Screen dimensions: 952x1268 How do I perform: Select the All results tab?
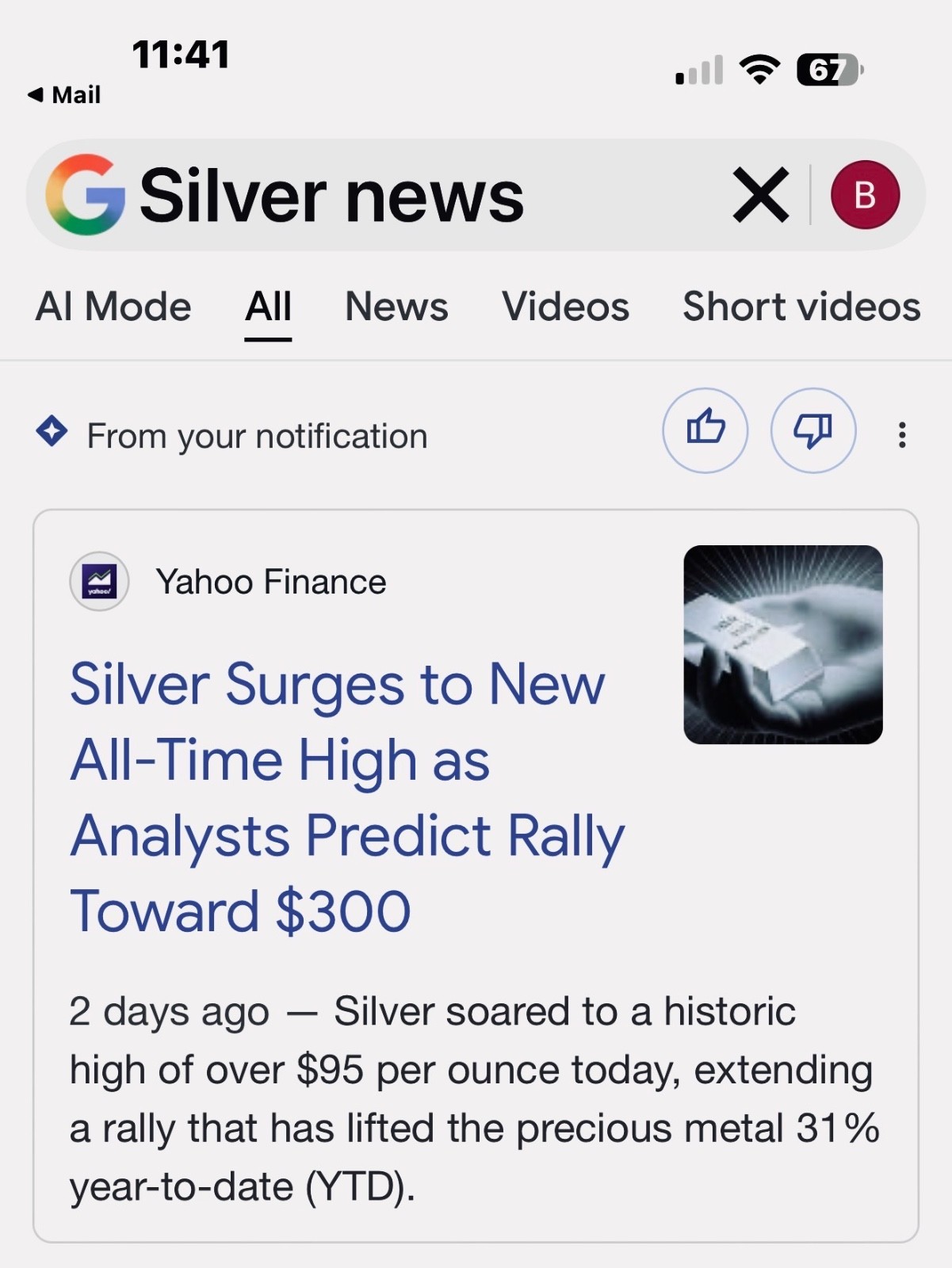point(268,307)
